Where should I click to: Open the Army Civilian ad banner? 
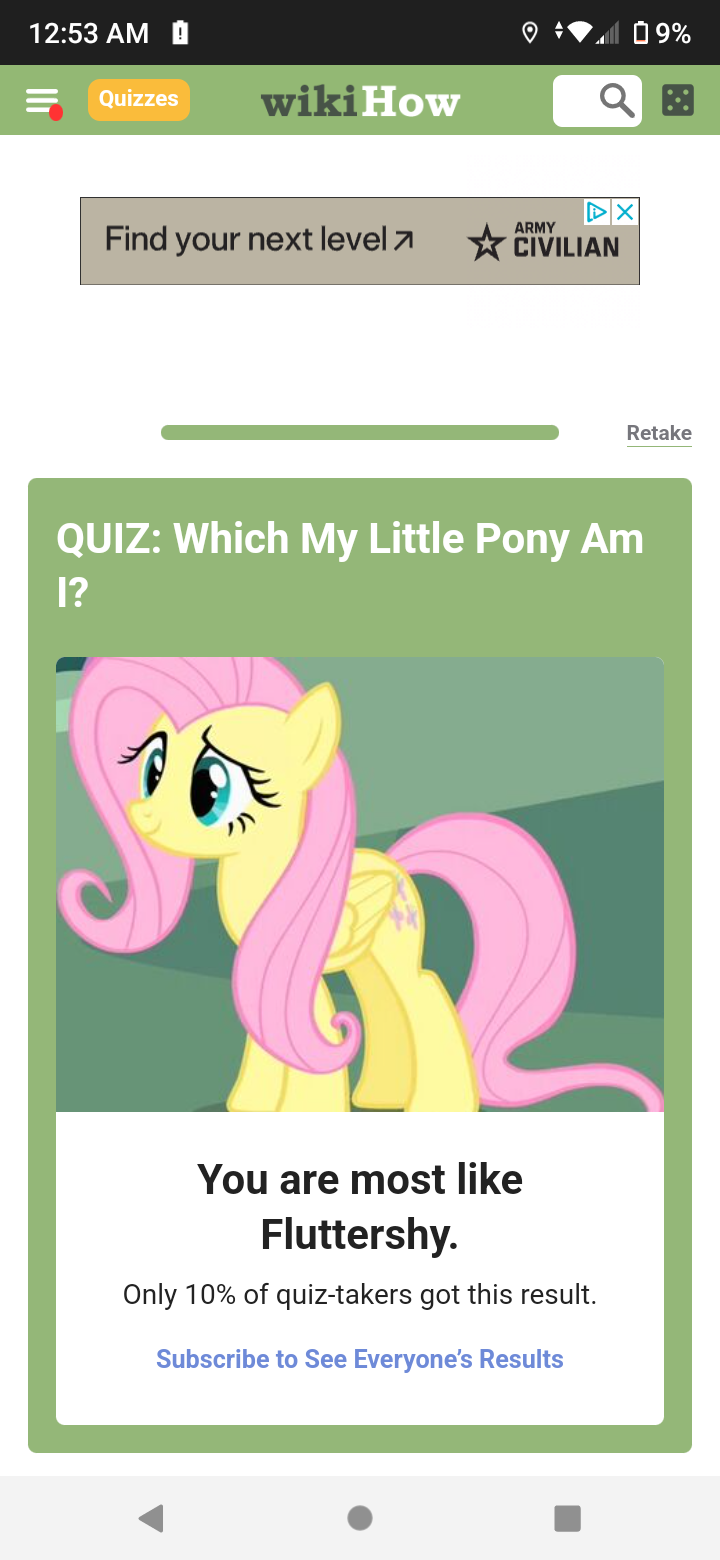click(x=360, y=241)
